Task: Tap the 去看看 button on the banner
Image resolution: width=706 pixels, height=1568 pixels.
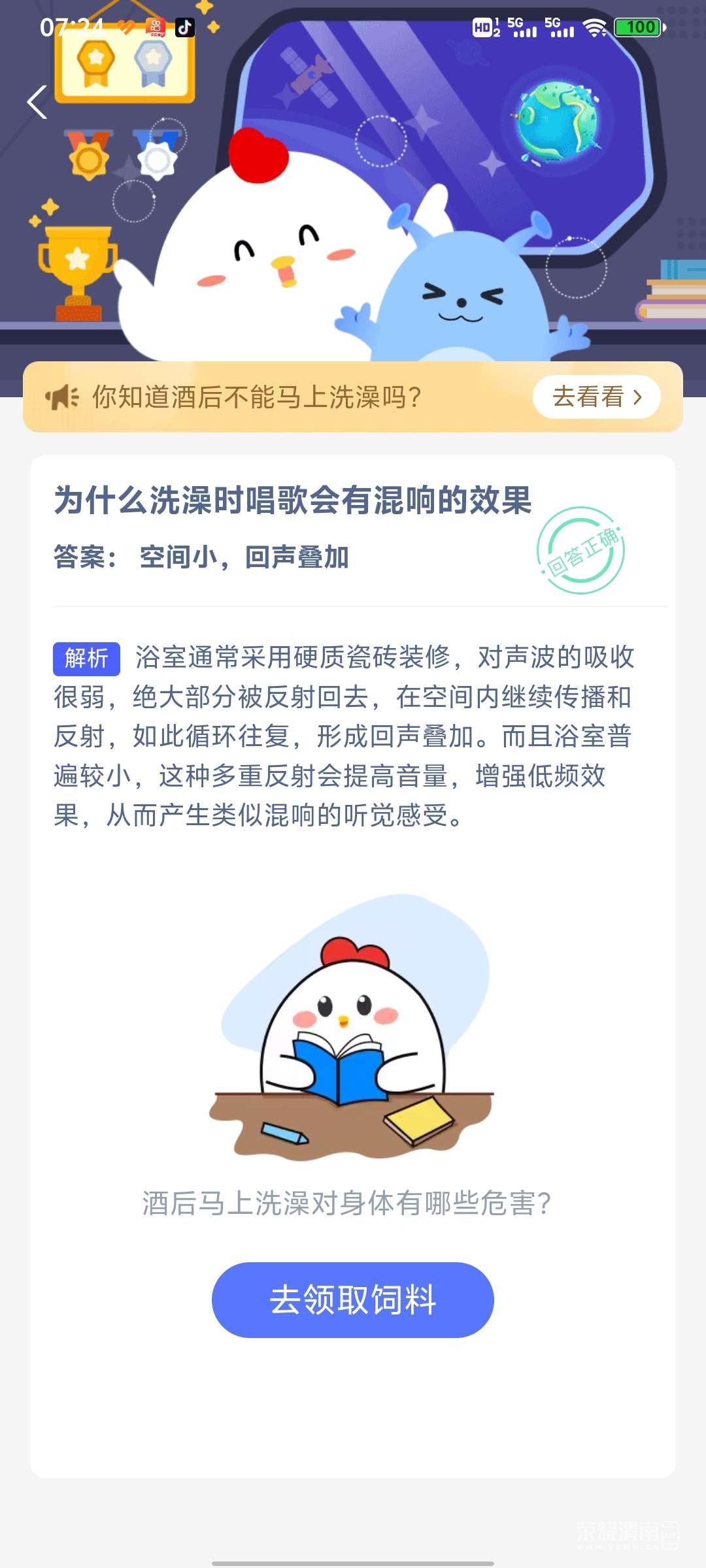Action: (x=596, y=397)
